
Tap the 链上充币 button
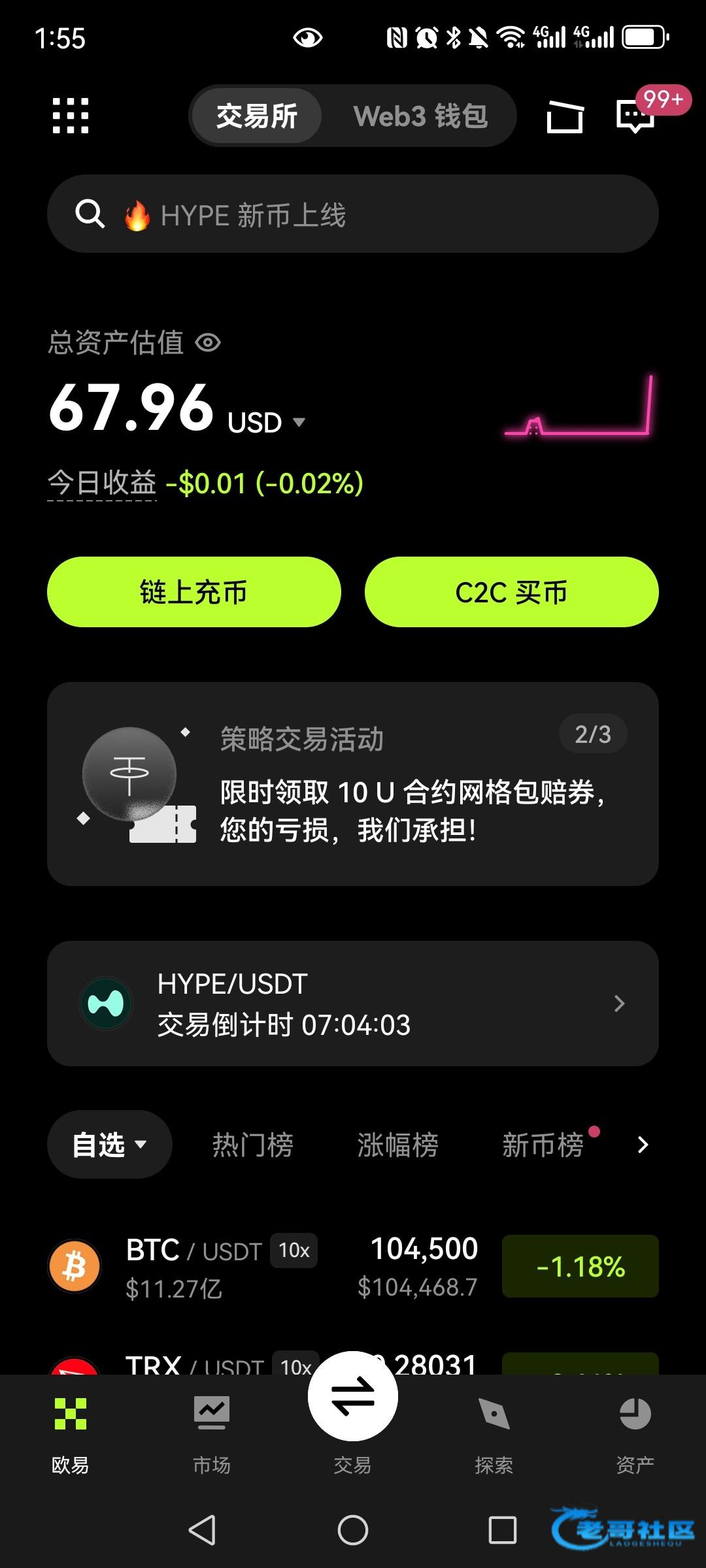coord(194,592)
